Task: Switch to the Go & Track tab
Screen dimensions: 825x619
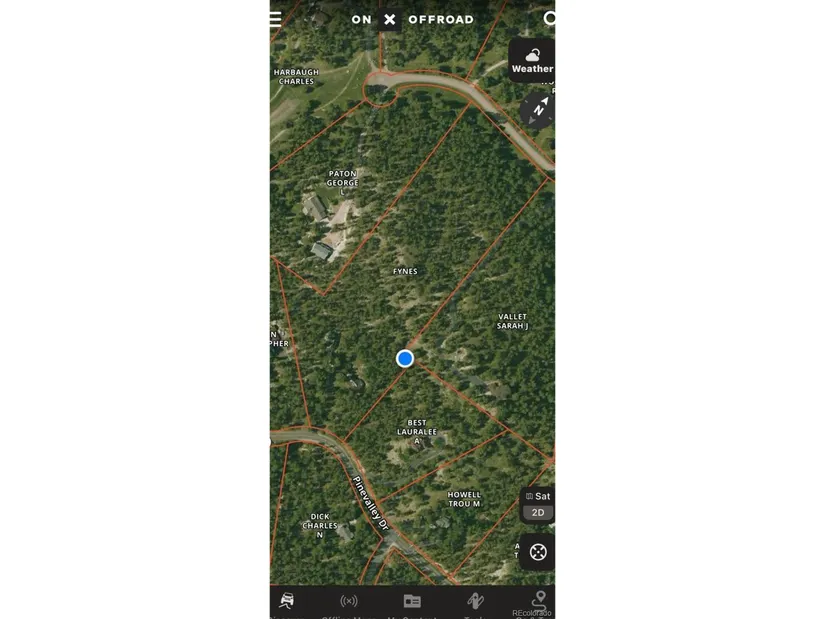Action: click(x=538, y=601)
